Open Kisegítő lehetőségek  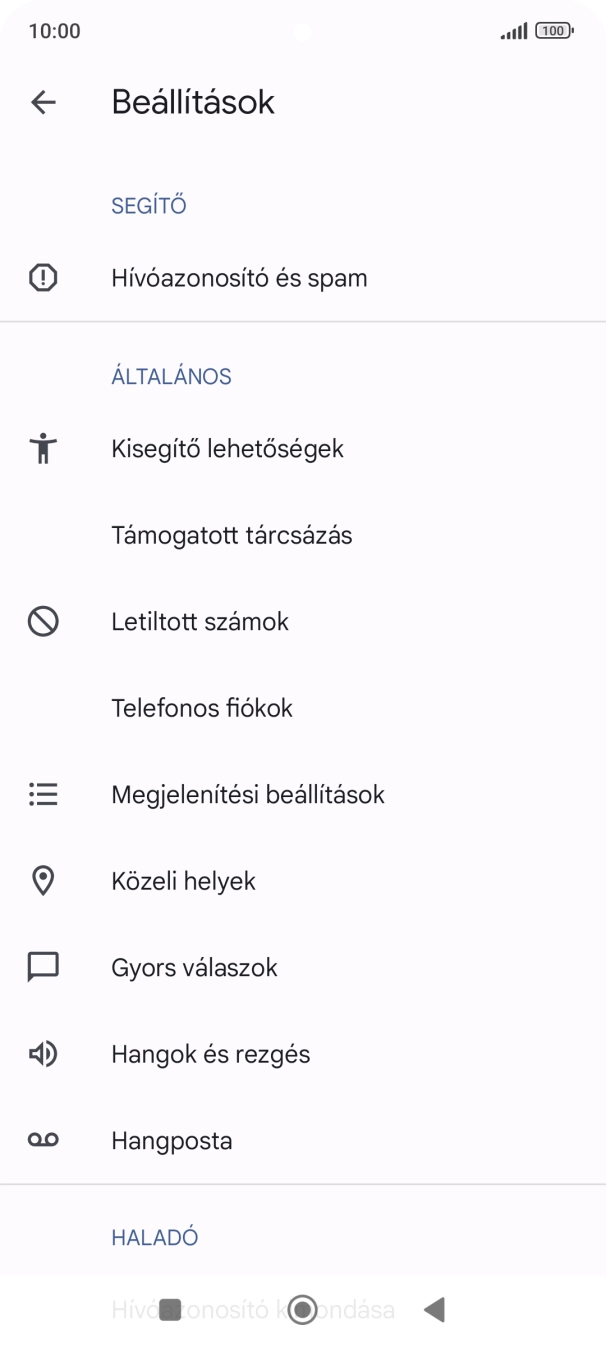pos(228,449)
